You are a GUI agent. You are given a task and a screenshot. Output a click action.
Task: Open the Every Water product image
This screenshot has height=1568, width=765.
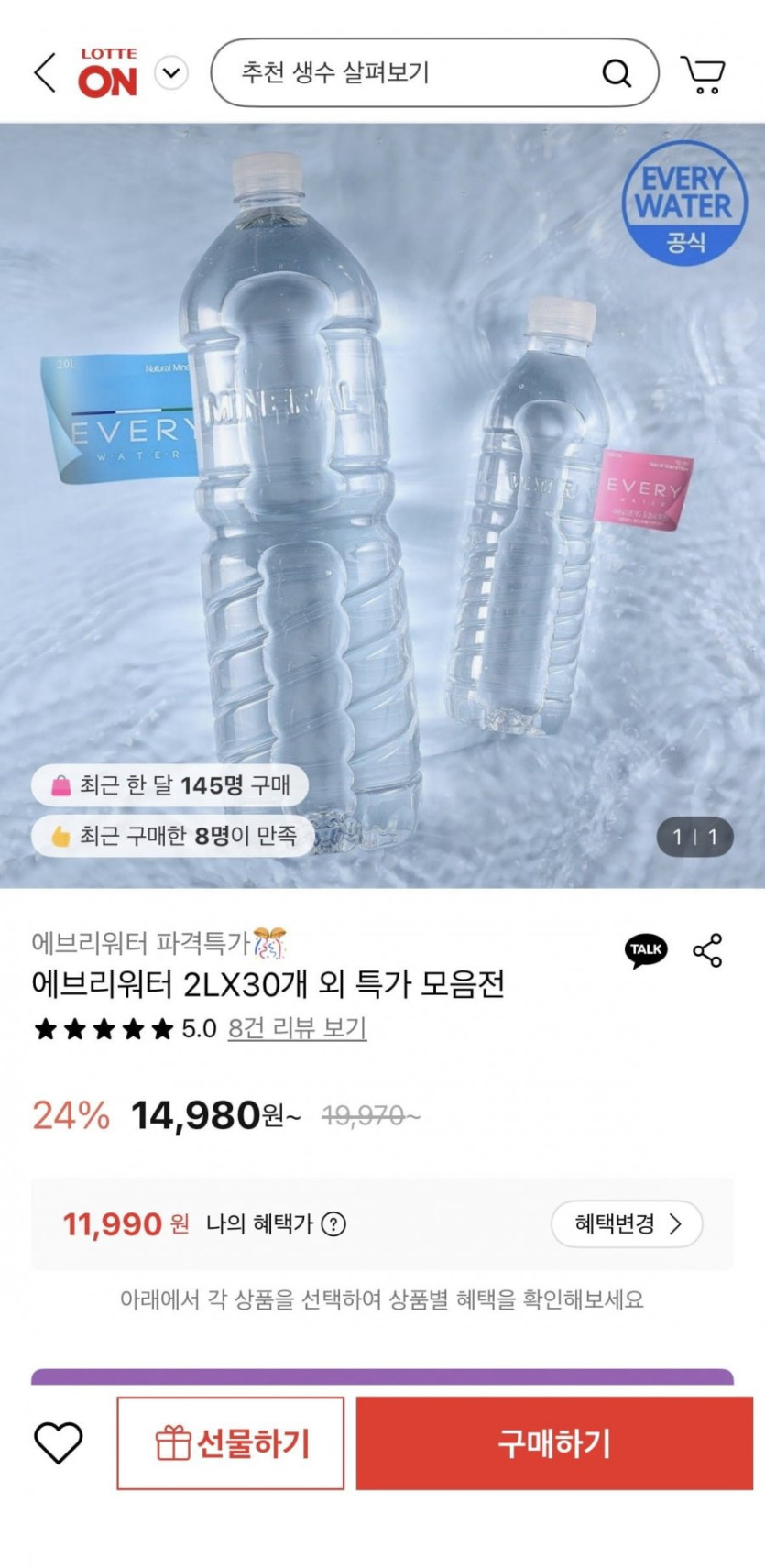pos(382,504)
